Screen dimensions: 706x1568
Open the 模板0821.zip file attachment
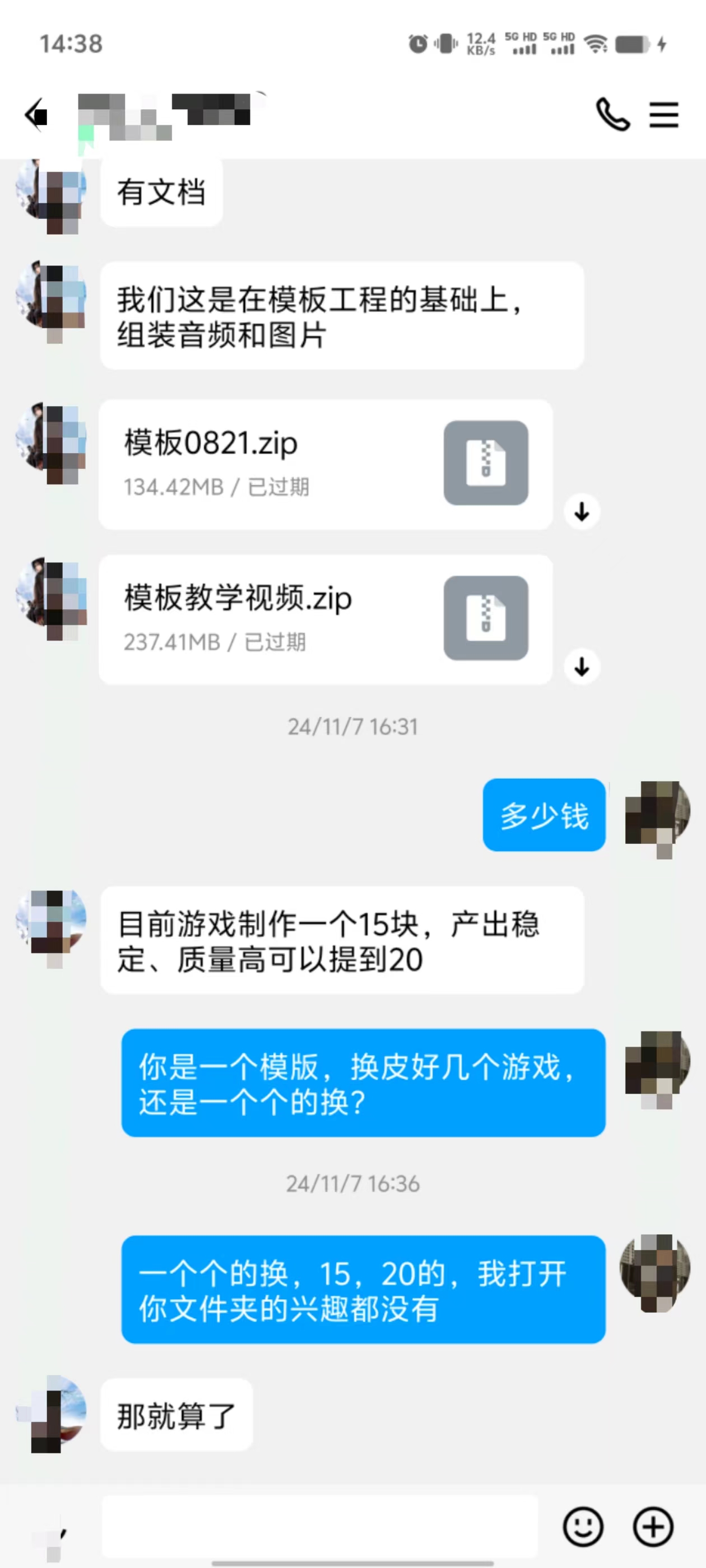(326, 464)
